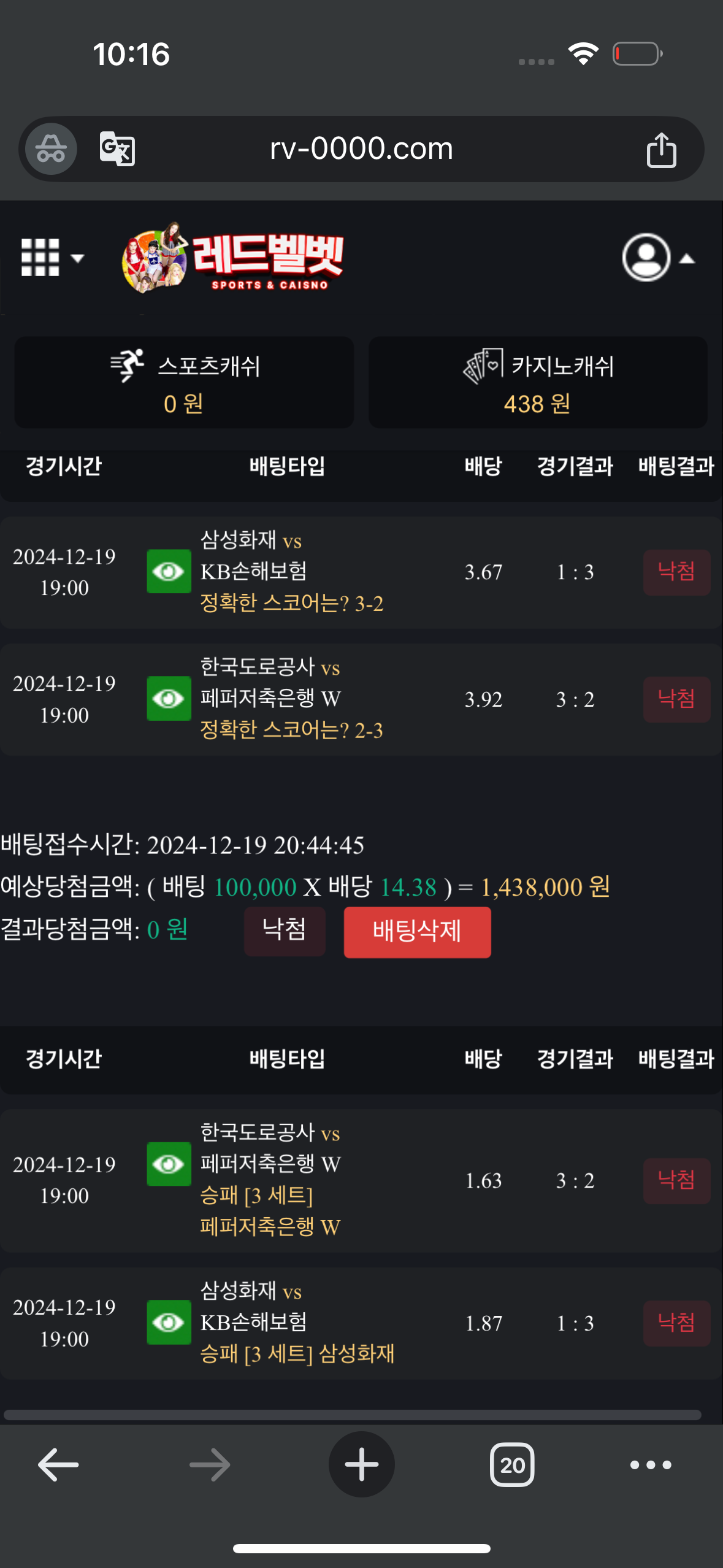Open the 스포츠캐쉬 balance card
Viewport: 723px width, 1568px height.
[x=184, y=382]
